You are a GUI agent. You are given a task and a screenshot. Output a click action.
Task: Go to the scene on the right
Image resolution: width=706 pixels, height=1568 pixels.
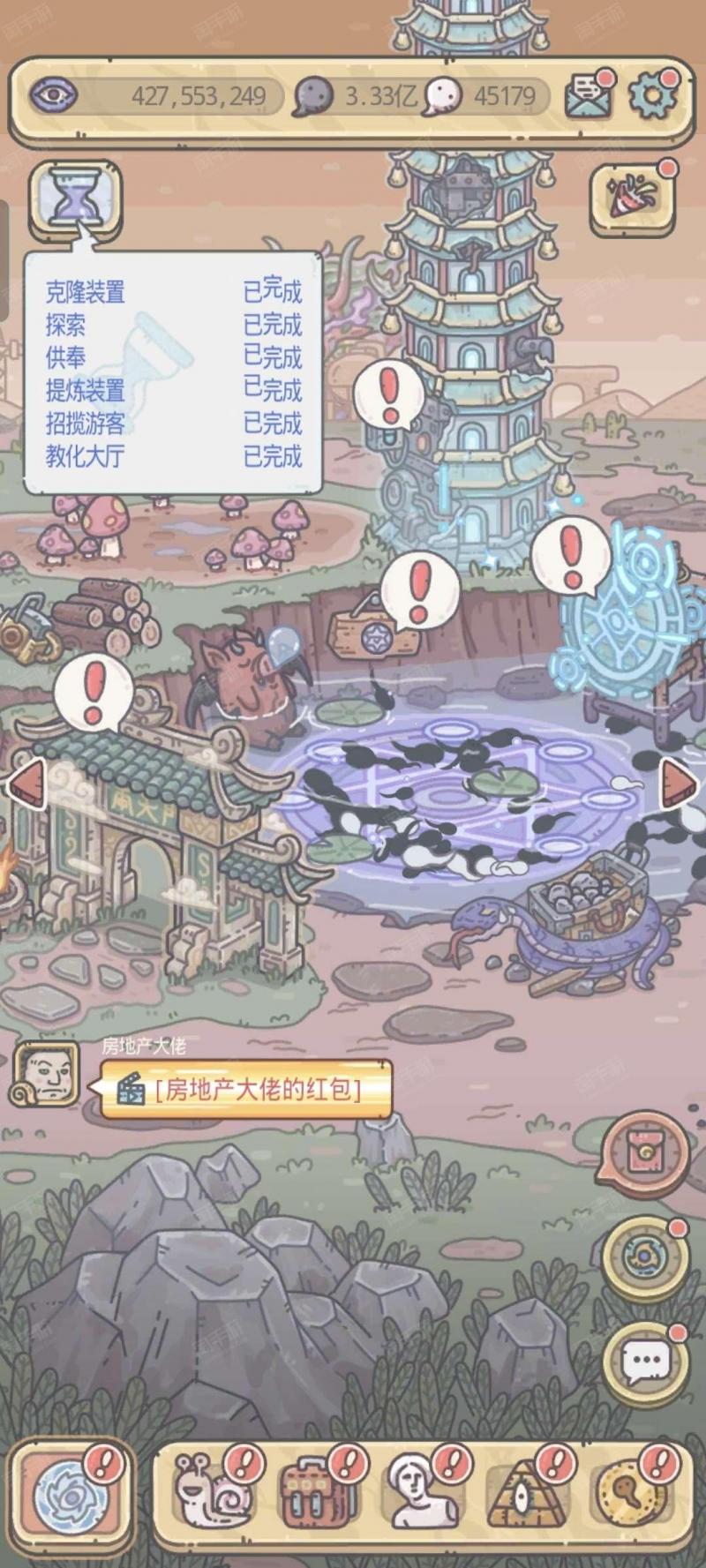(680, 781)
